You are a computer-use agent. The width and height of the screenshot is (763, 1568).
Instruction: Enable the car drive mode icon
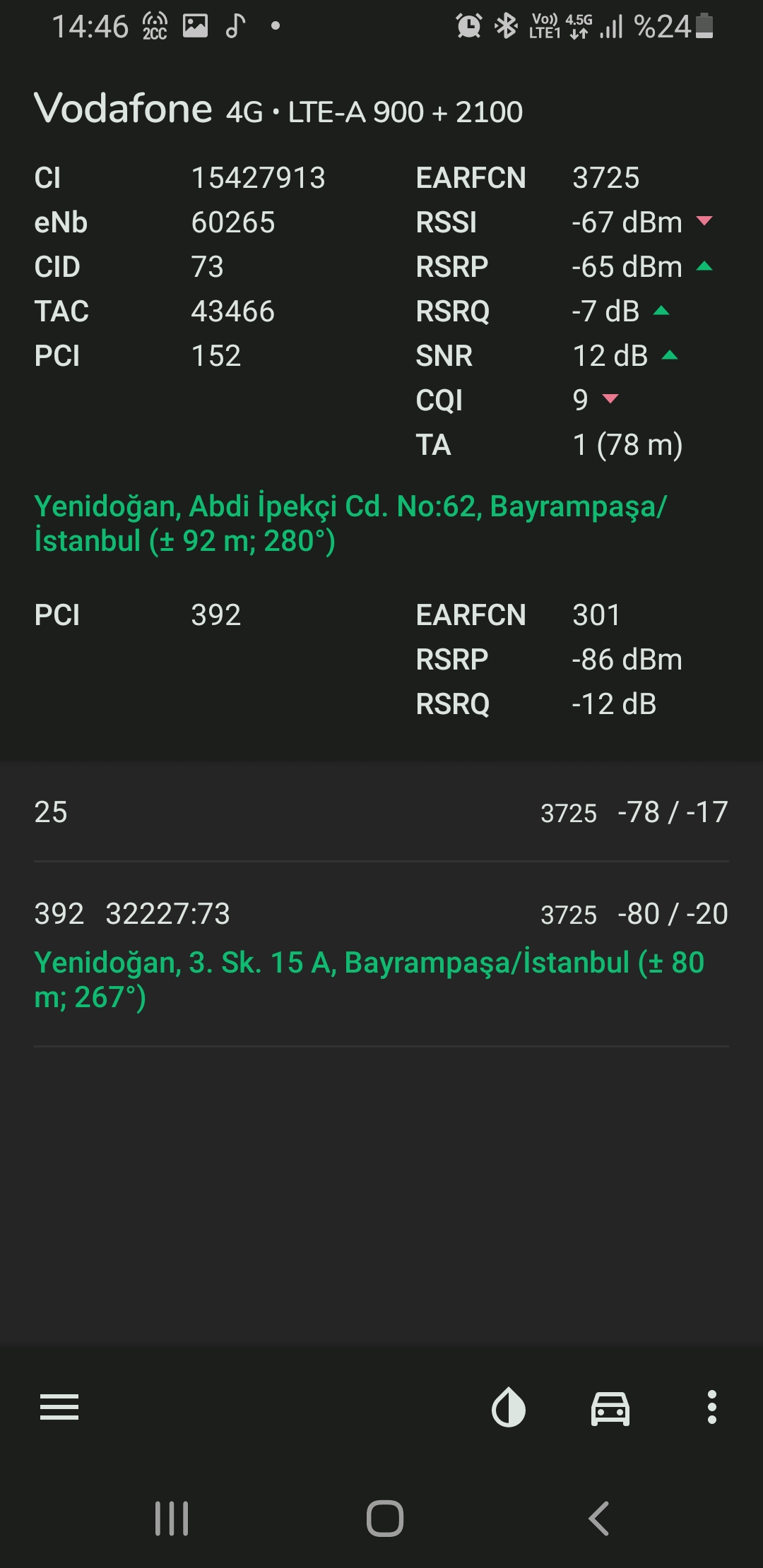[x=610, y=1408]
